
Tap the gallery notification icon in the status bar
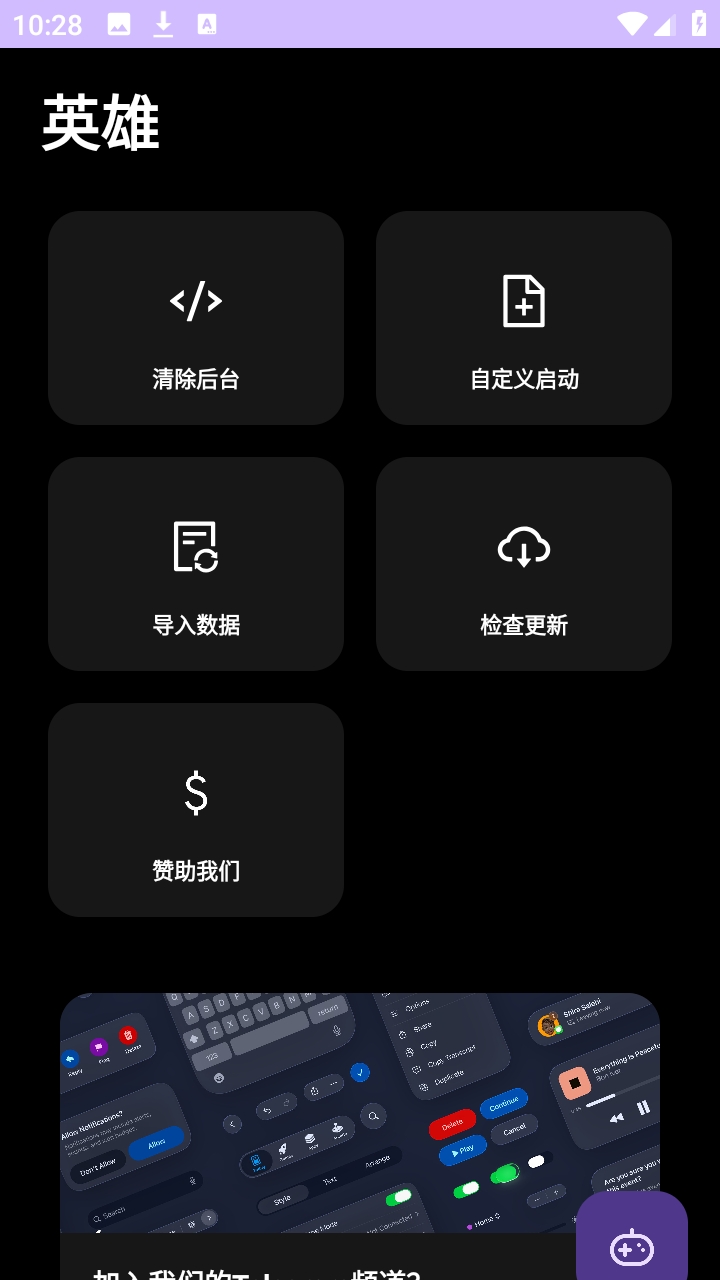[x=121, y=25]
